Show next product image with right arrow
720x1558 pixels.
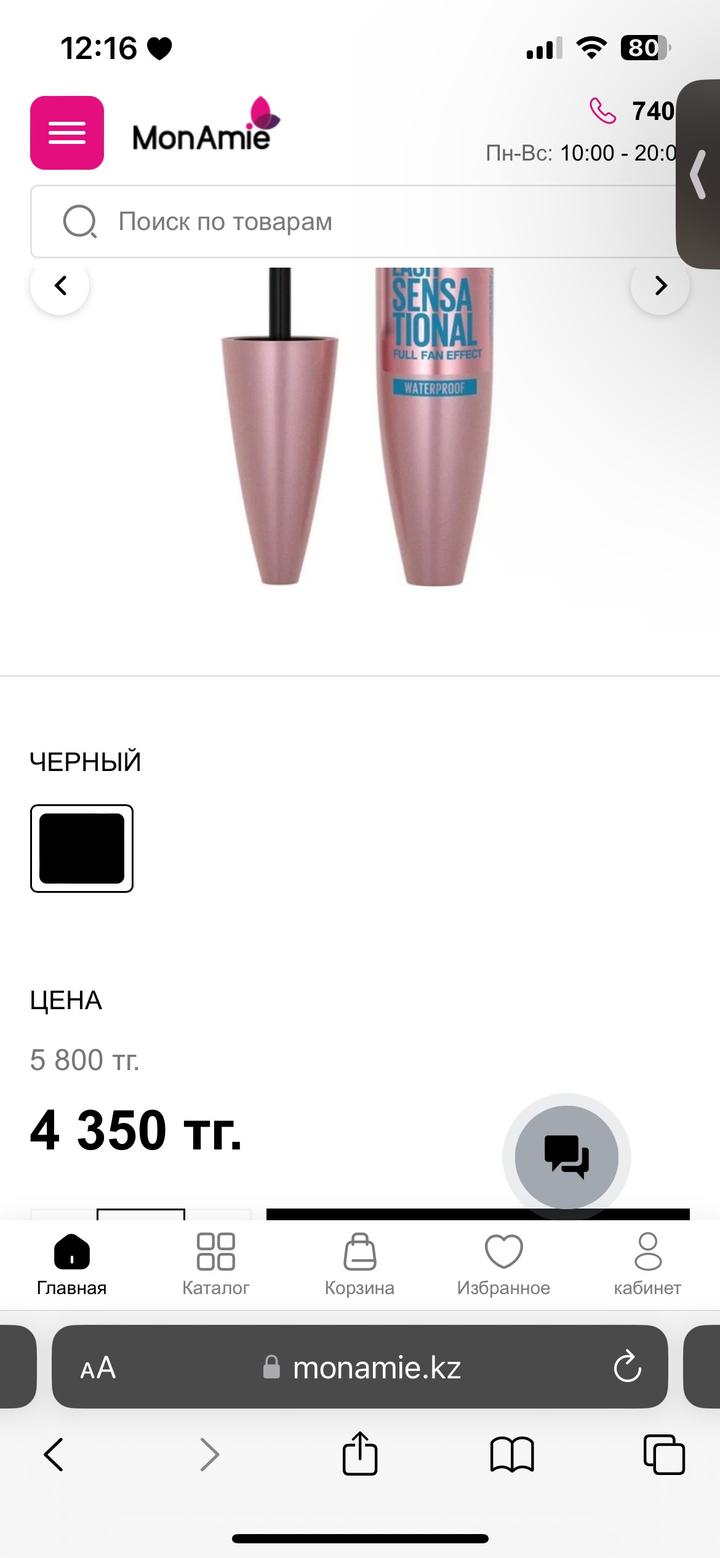(660, 285)
